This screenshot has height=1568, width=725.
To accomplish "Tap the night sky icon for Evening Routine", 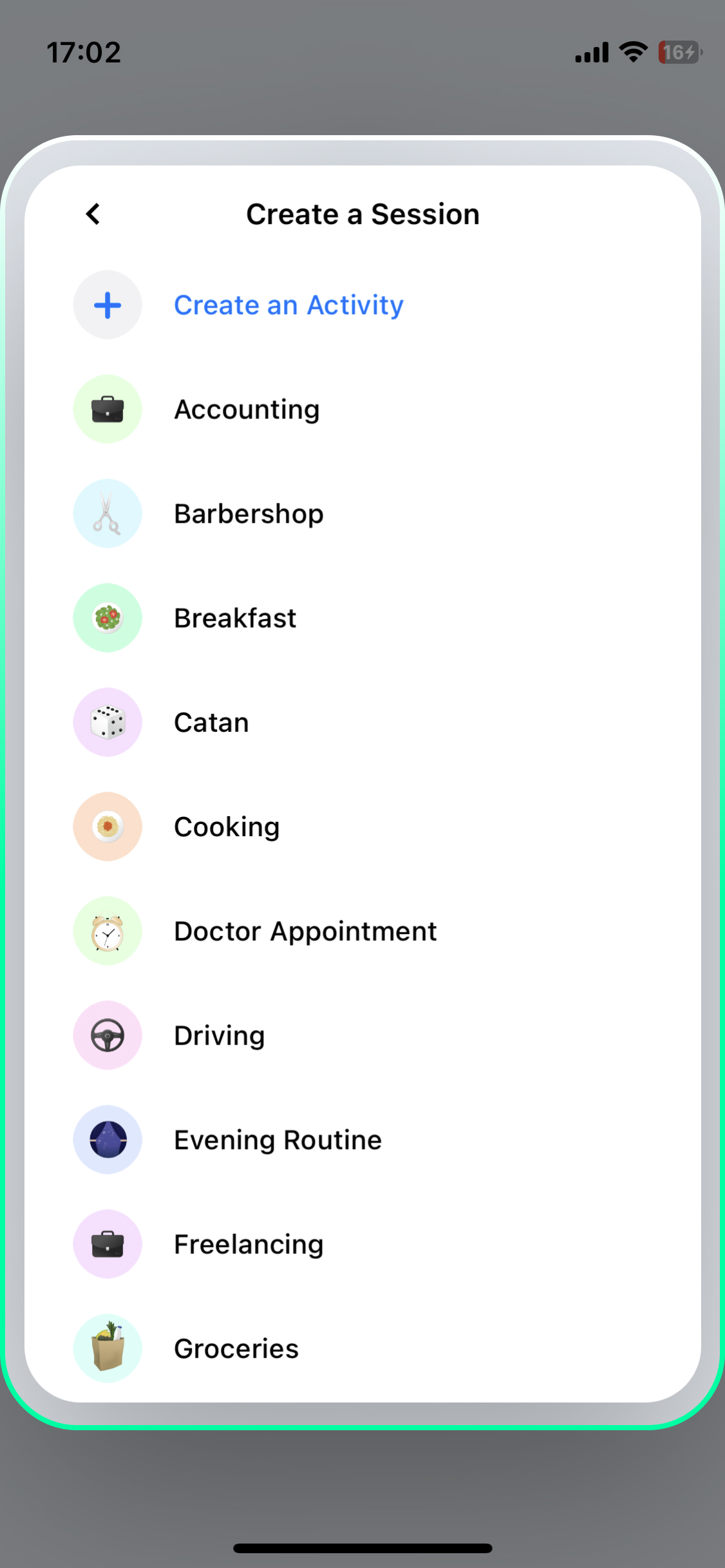I will point(107,1139).
